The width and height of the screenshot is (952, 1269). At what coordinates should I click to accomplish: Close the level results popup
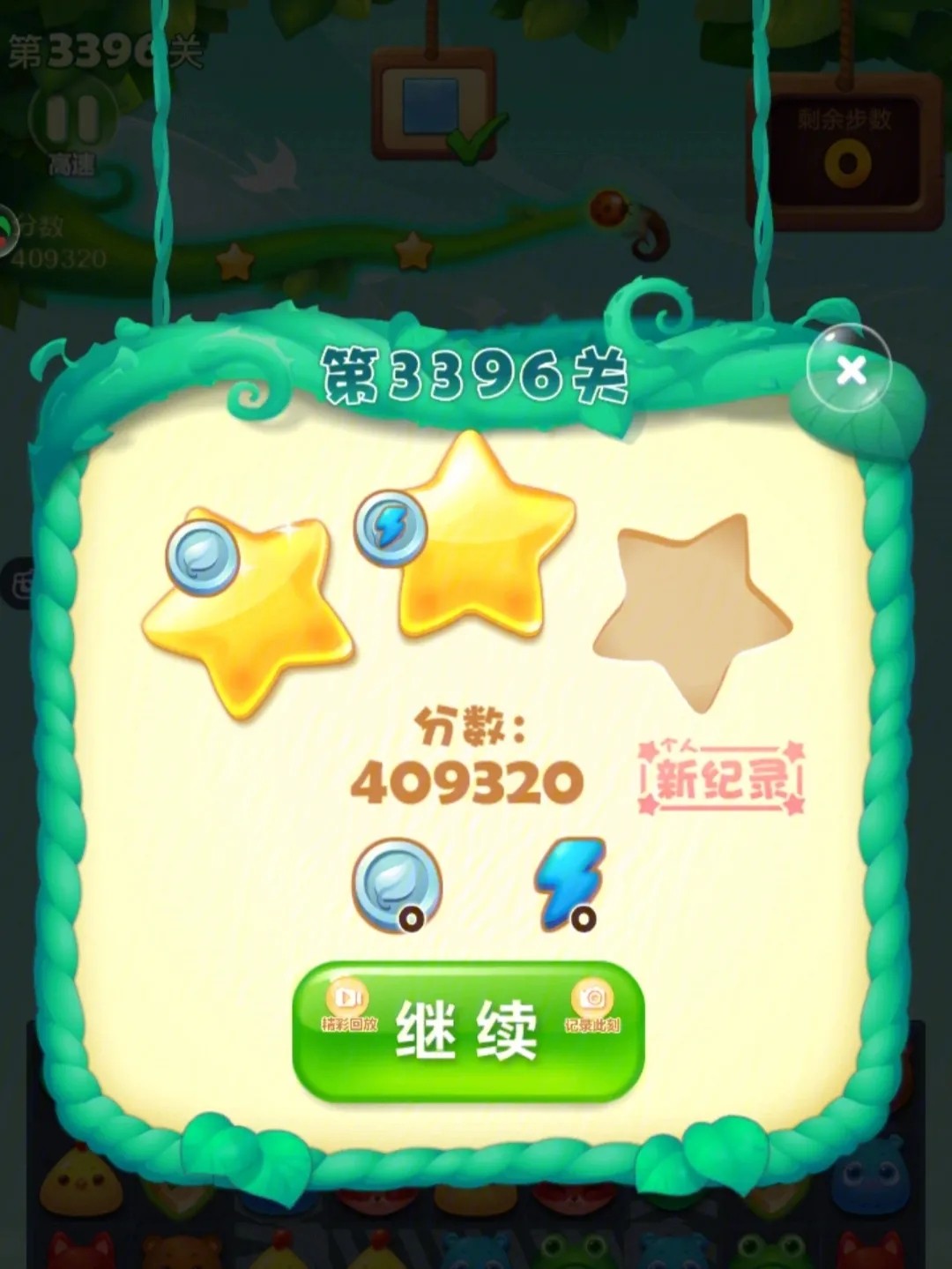point(849,371)
